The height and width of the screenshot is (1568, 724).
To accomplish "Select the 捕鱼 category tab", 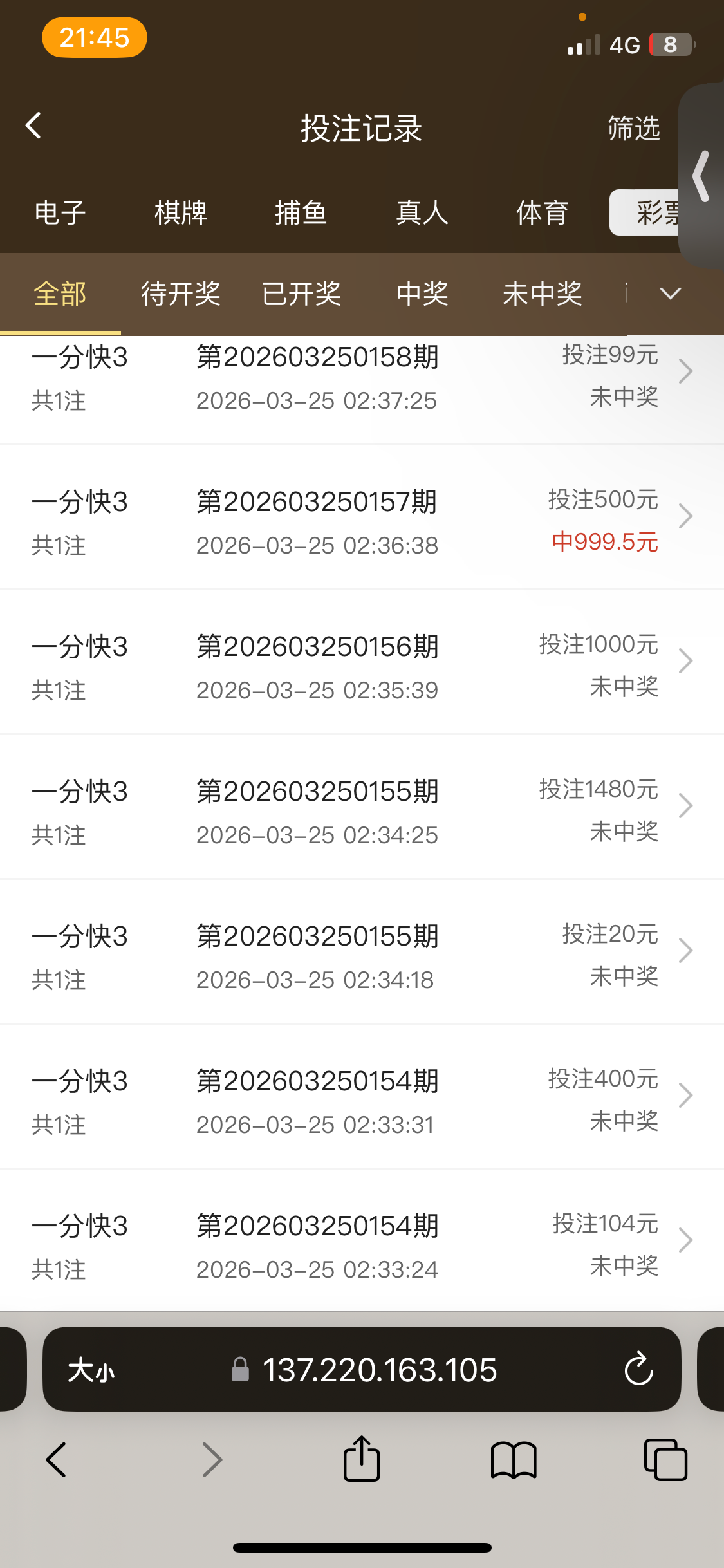I will 301,212.
